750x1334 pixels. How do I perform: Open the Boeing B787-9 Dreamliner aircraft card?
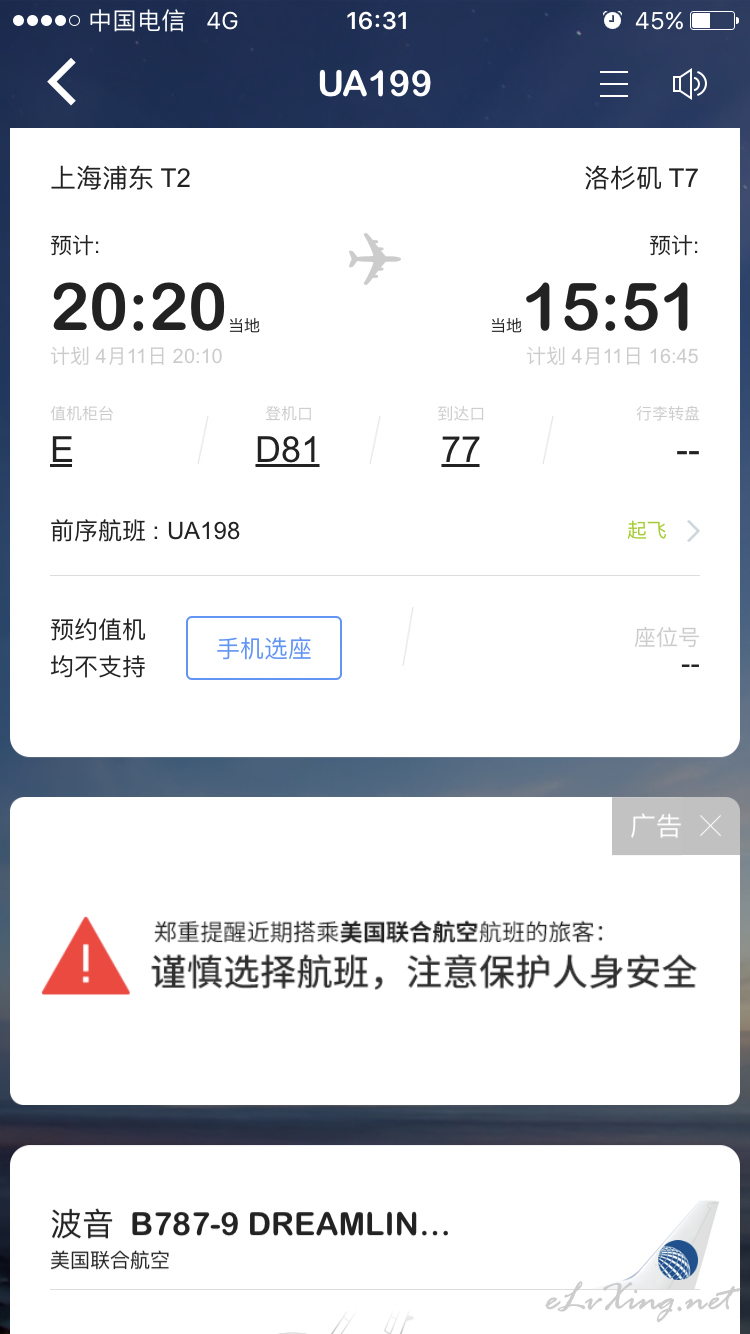(x=375, y=1239)
